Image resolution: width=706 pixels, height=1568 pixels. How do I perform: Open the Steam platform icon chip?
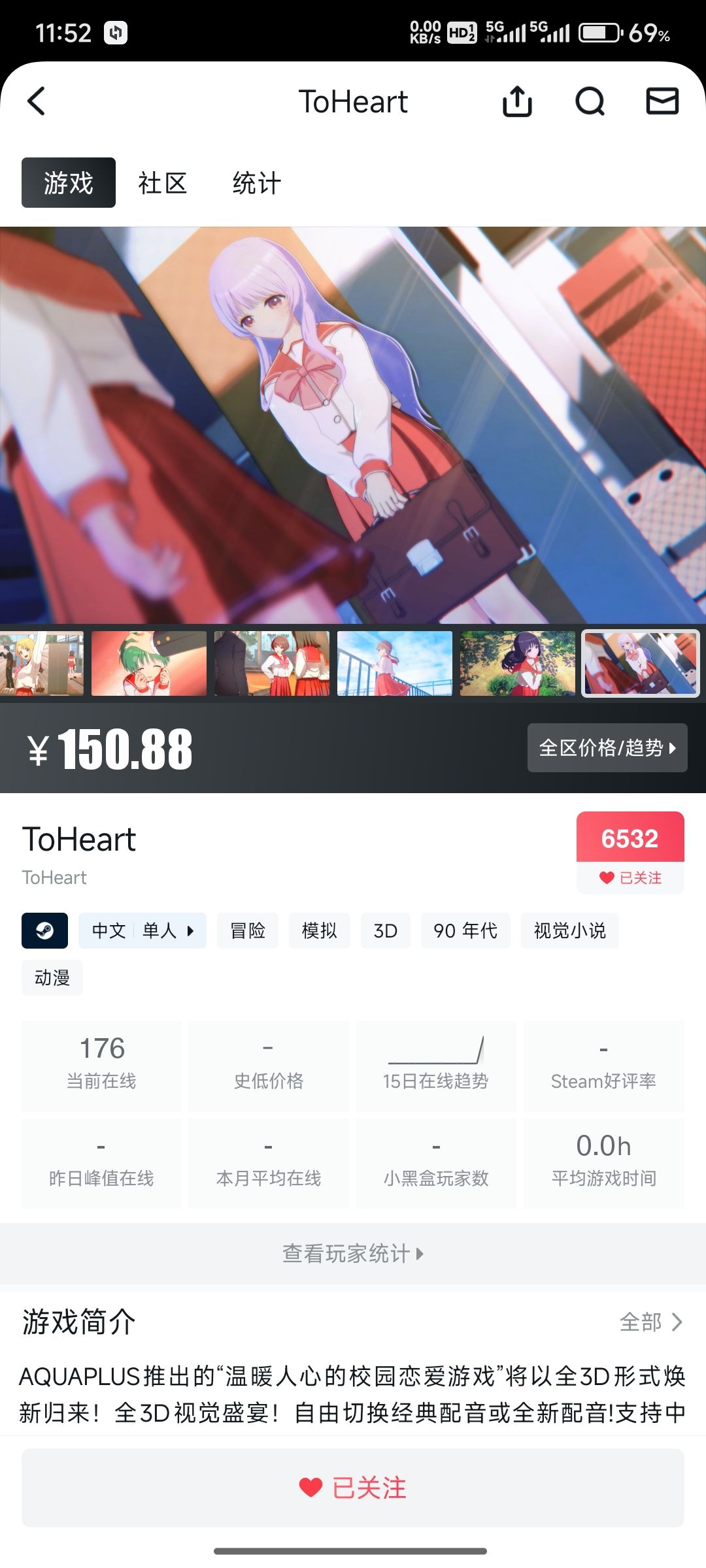(44, 930)
